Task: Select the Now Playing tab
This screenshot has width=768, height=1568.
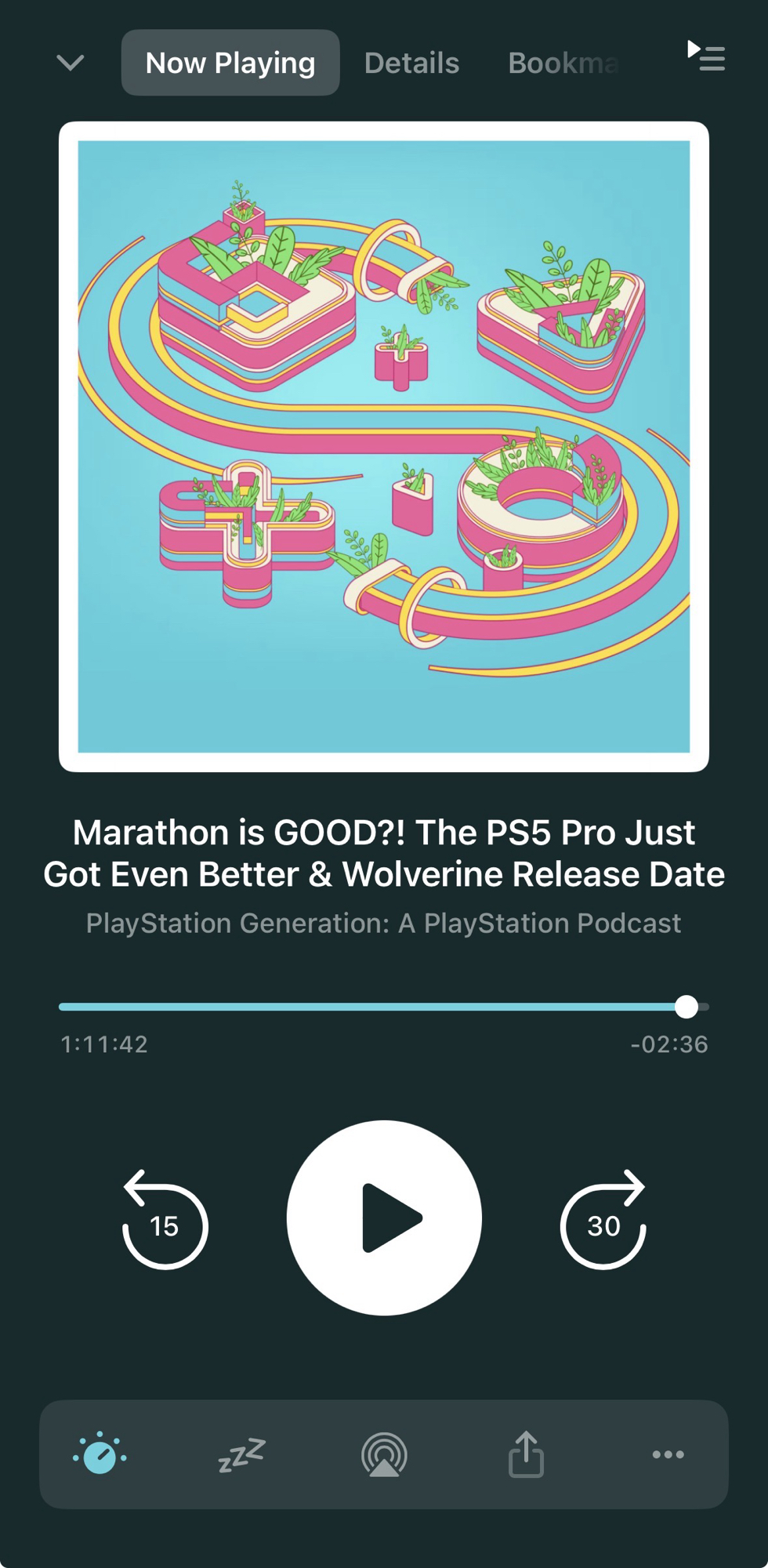Action: [x=230, y=63]
